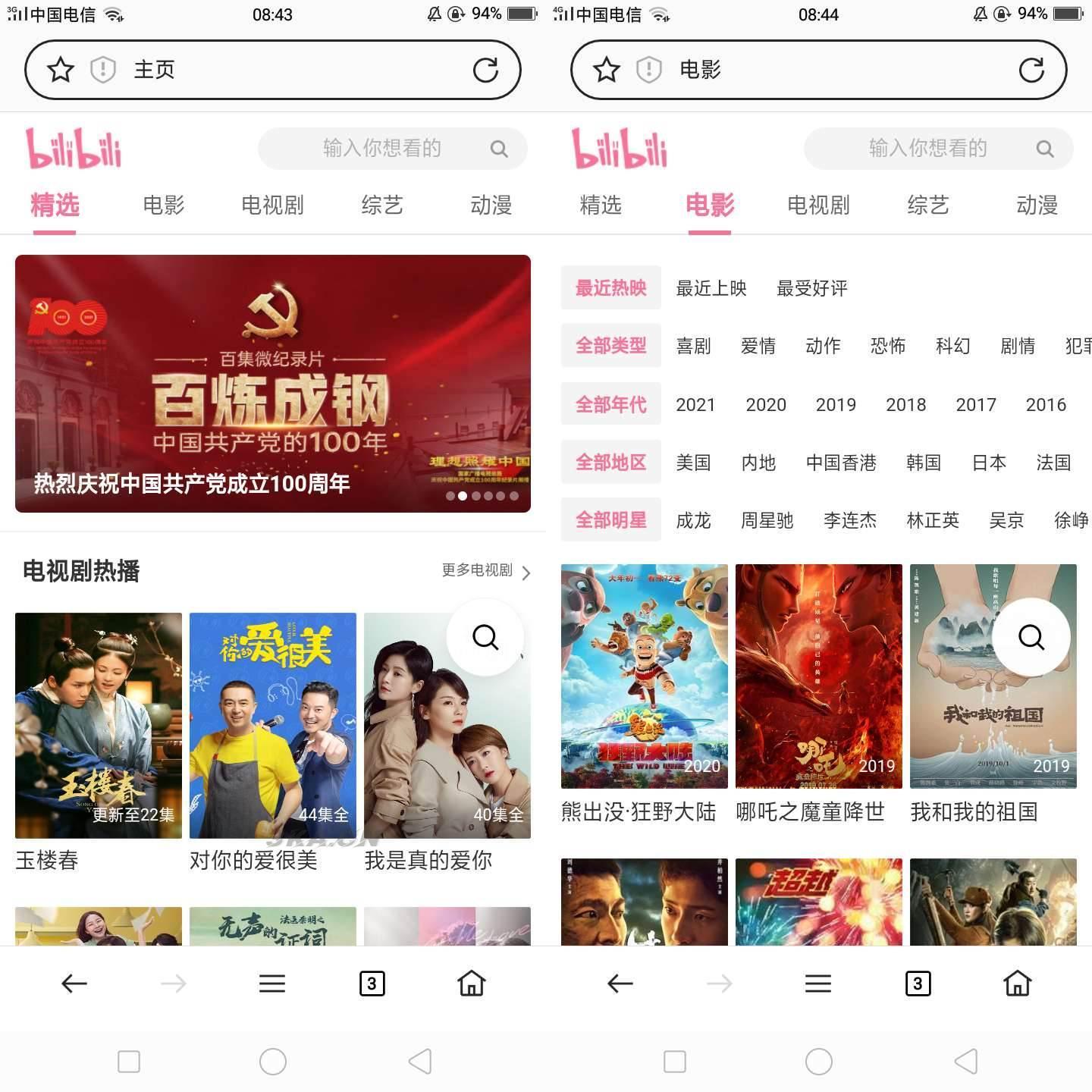This screenshot has width=1092, height=1092.
Task: Show movies starring 成龙
Action: (693, 520)
